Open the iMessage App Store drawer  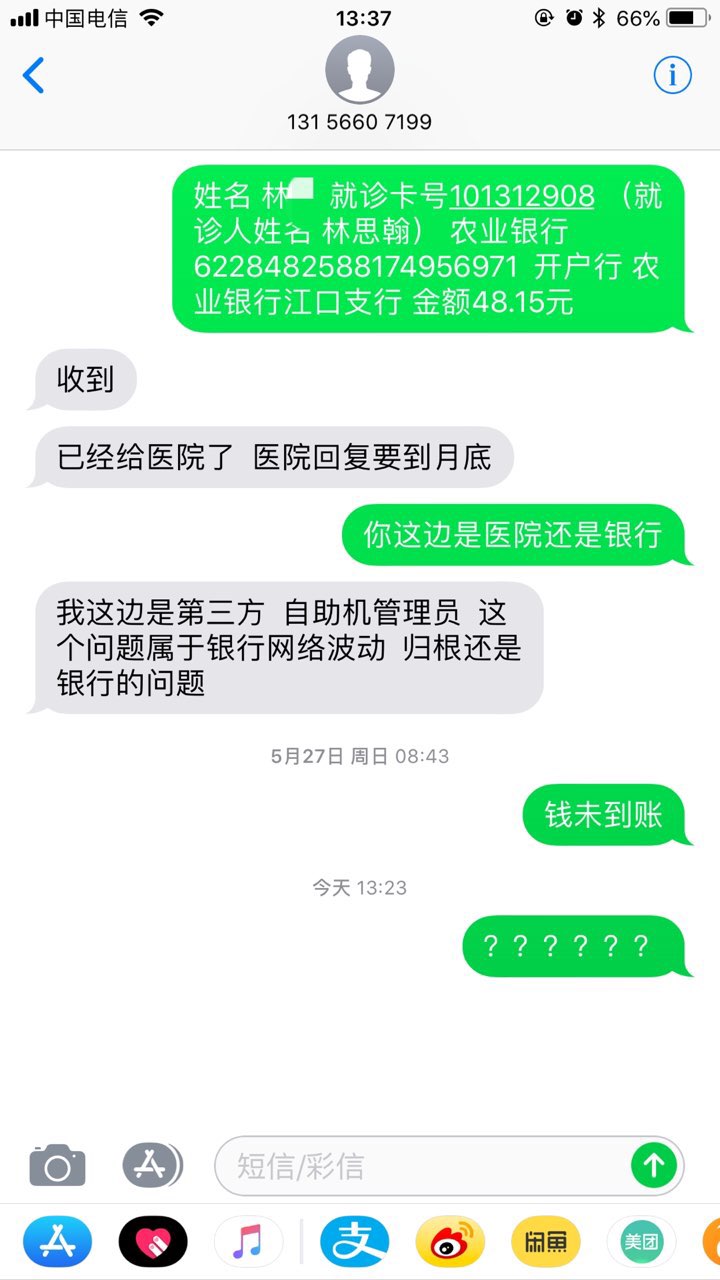click(x=151, y=1165)
